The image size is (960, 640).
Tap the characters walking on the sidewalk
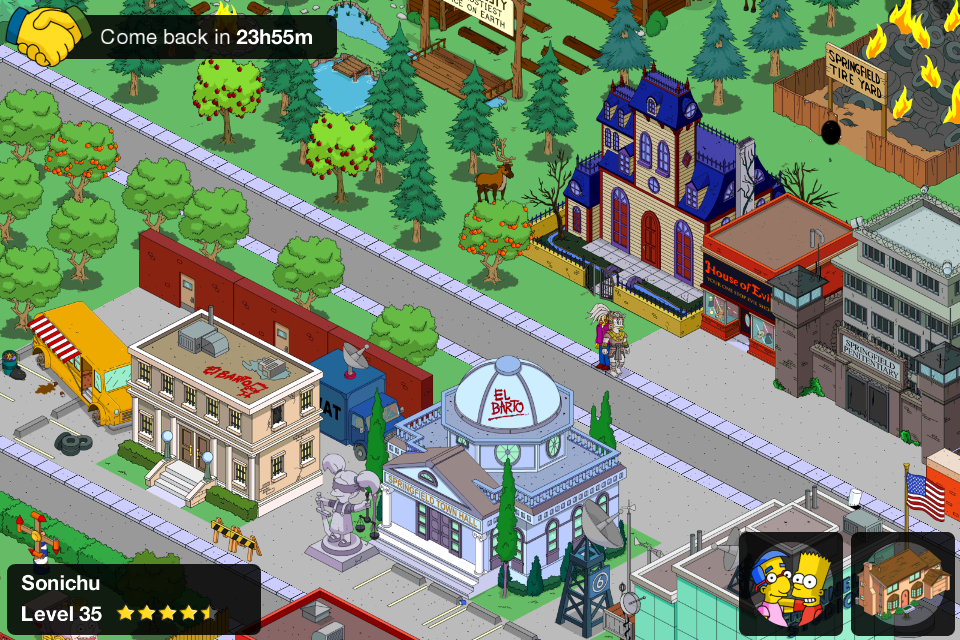(x=610, y=340)
